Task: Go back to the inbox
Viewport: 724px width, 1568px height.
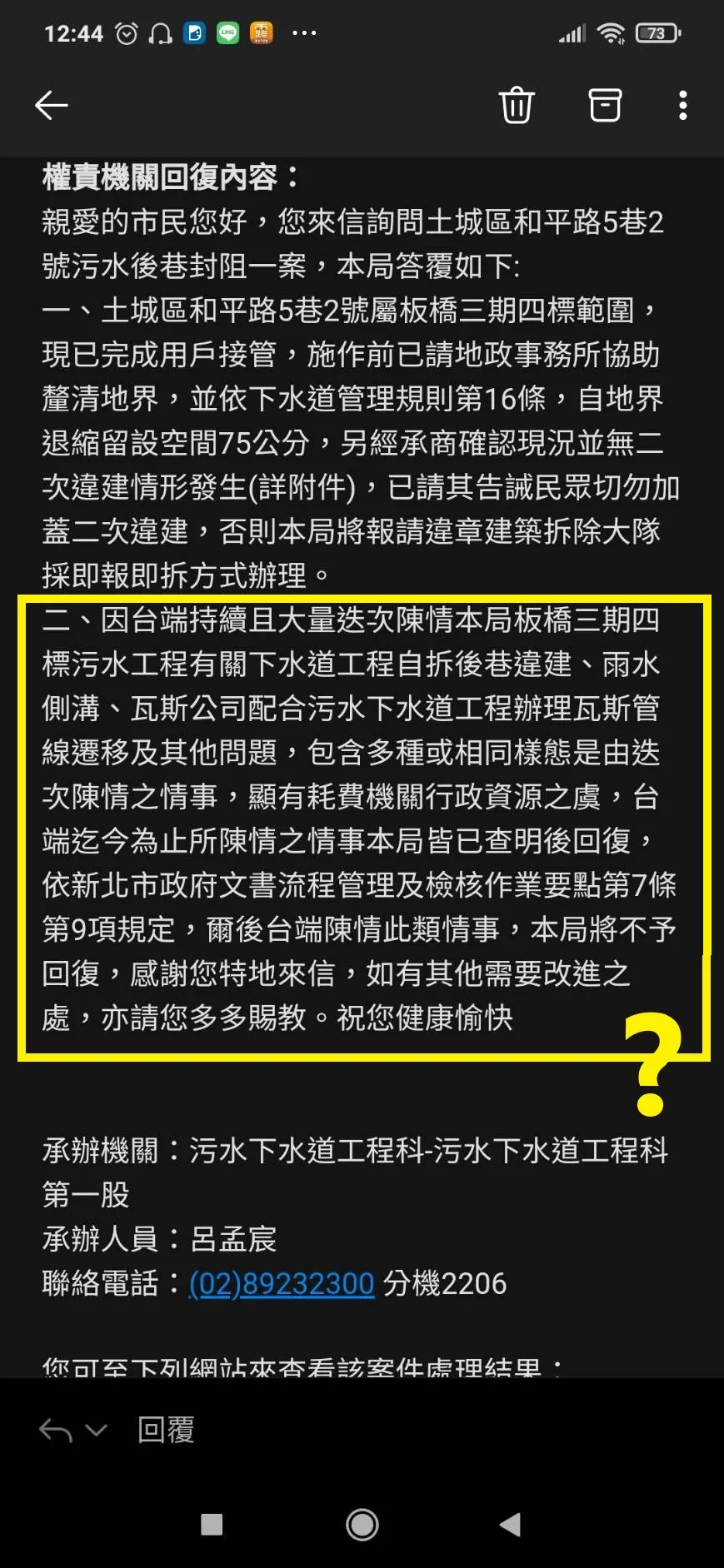Action: pos(52,106)
